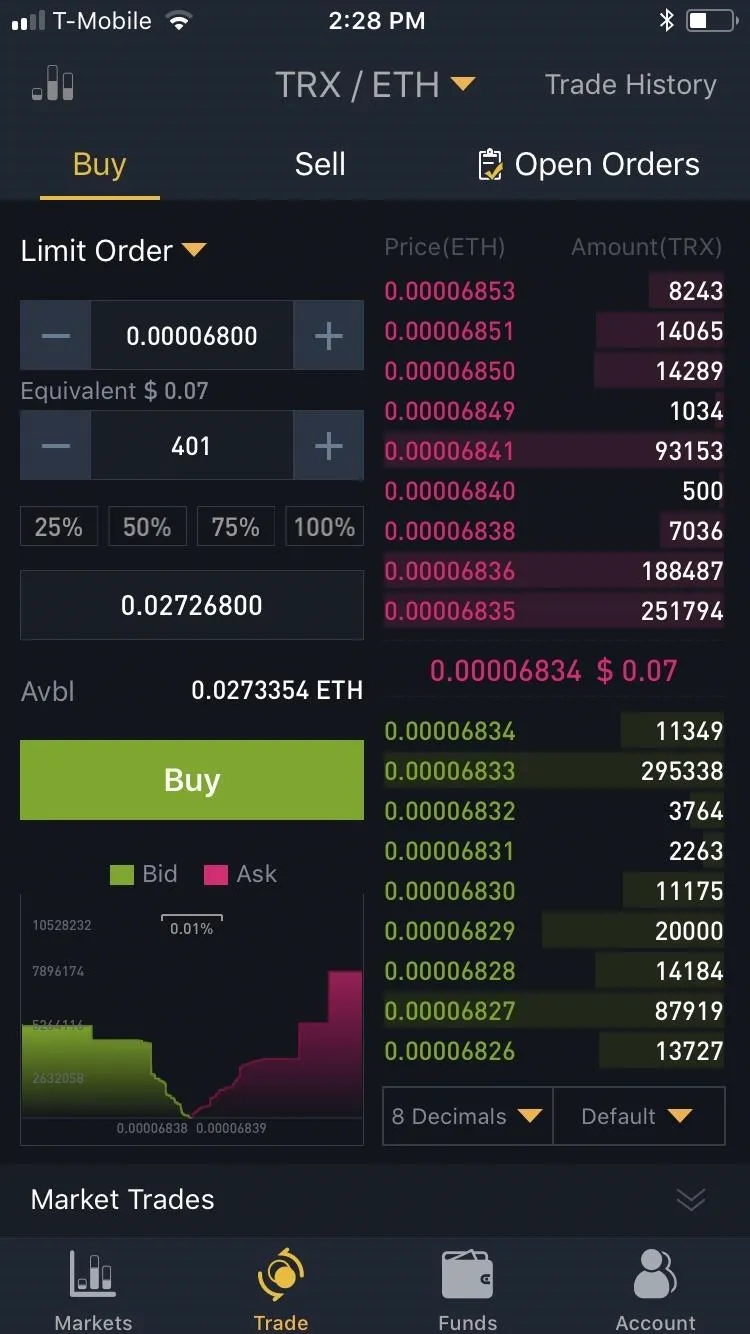750x1334 pixels.
Task: Select the 25% amount option
Action: (59, 527)
